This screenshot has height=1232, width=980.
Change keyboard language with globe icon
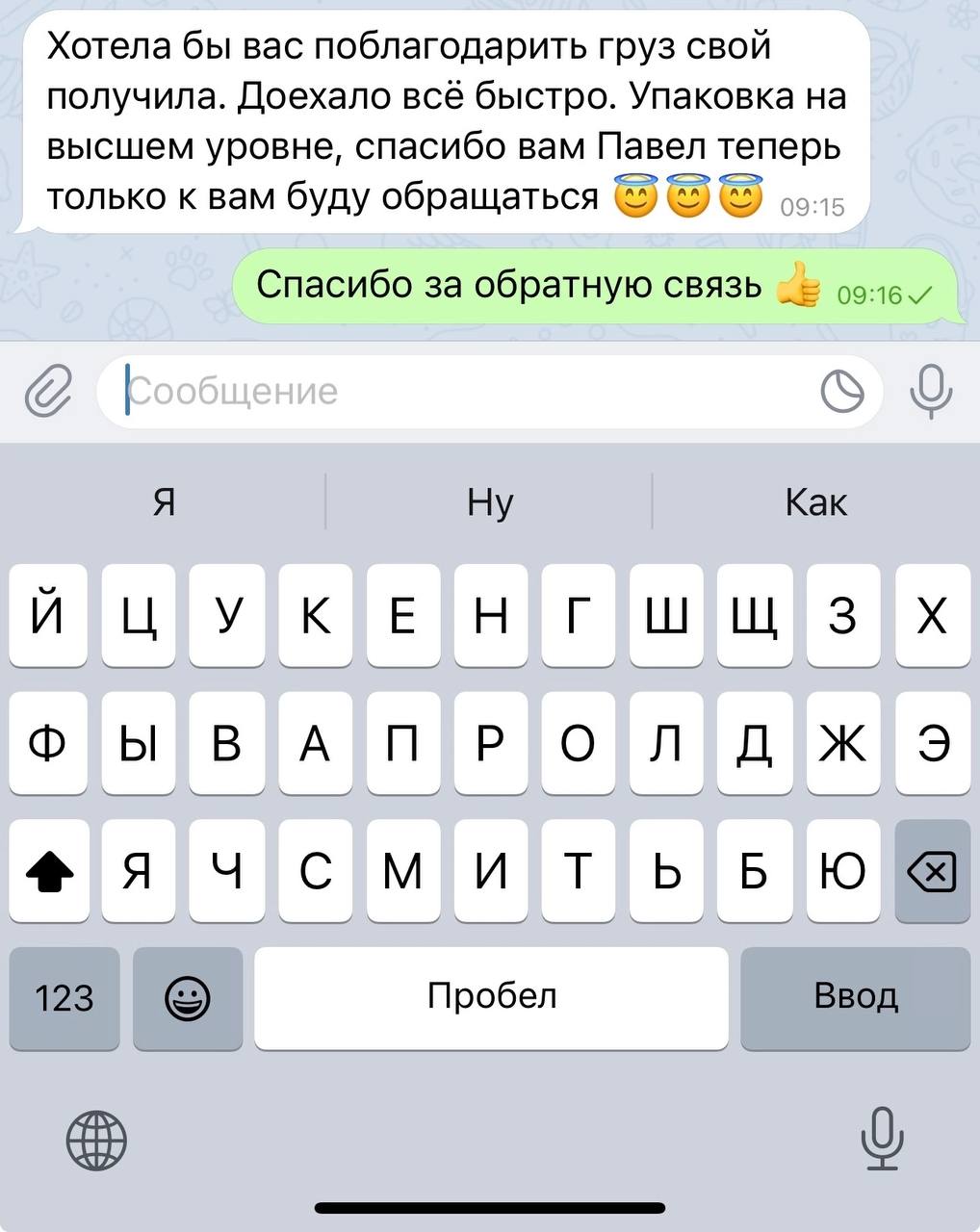point(96,1141)
